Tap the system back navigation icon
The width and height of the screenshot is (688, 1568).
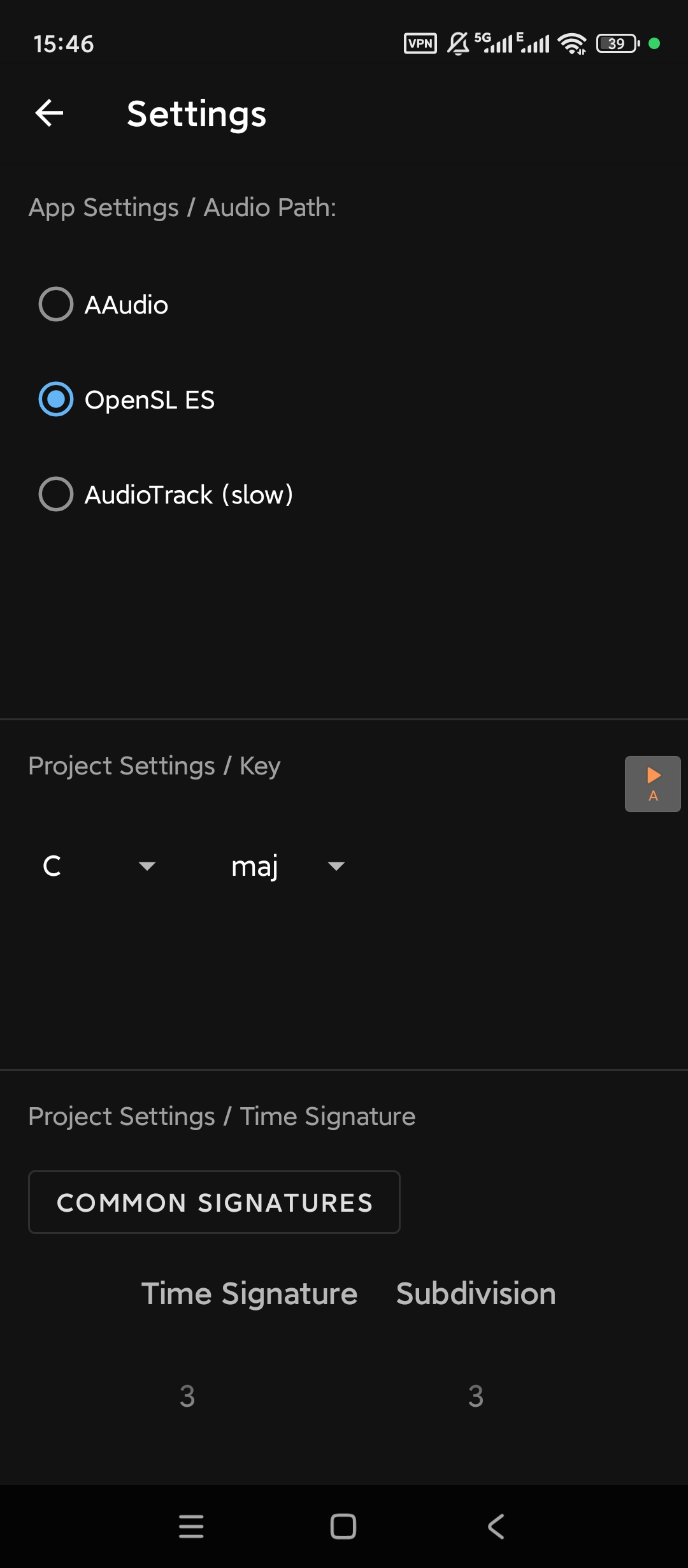pyautogui.click(x=496, y=1526)
